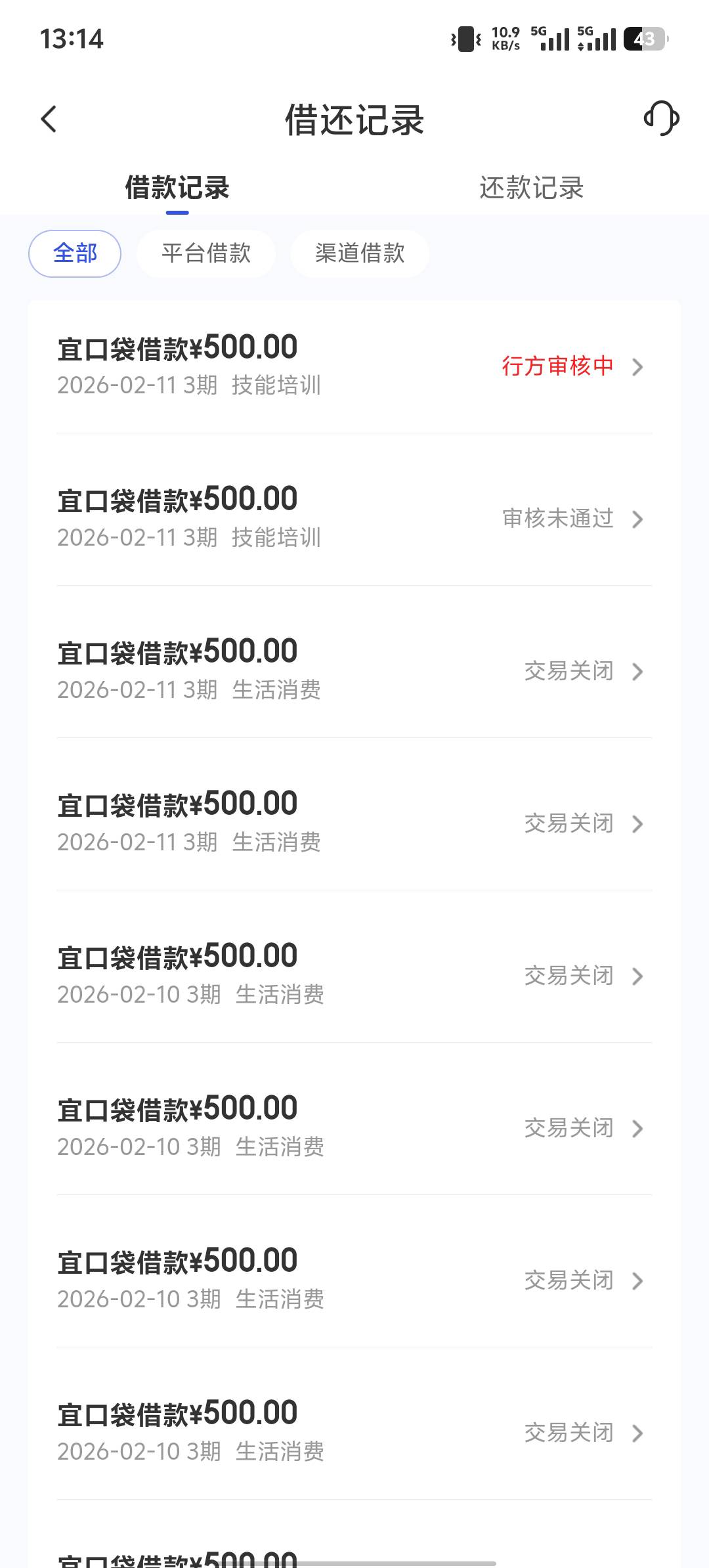Select the 借款记录 tab

click(x=177, y=188)
